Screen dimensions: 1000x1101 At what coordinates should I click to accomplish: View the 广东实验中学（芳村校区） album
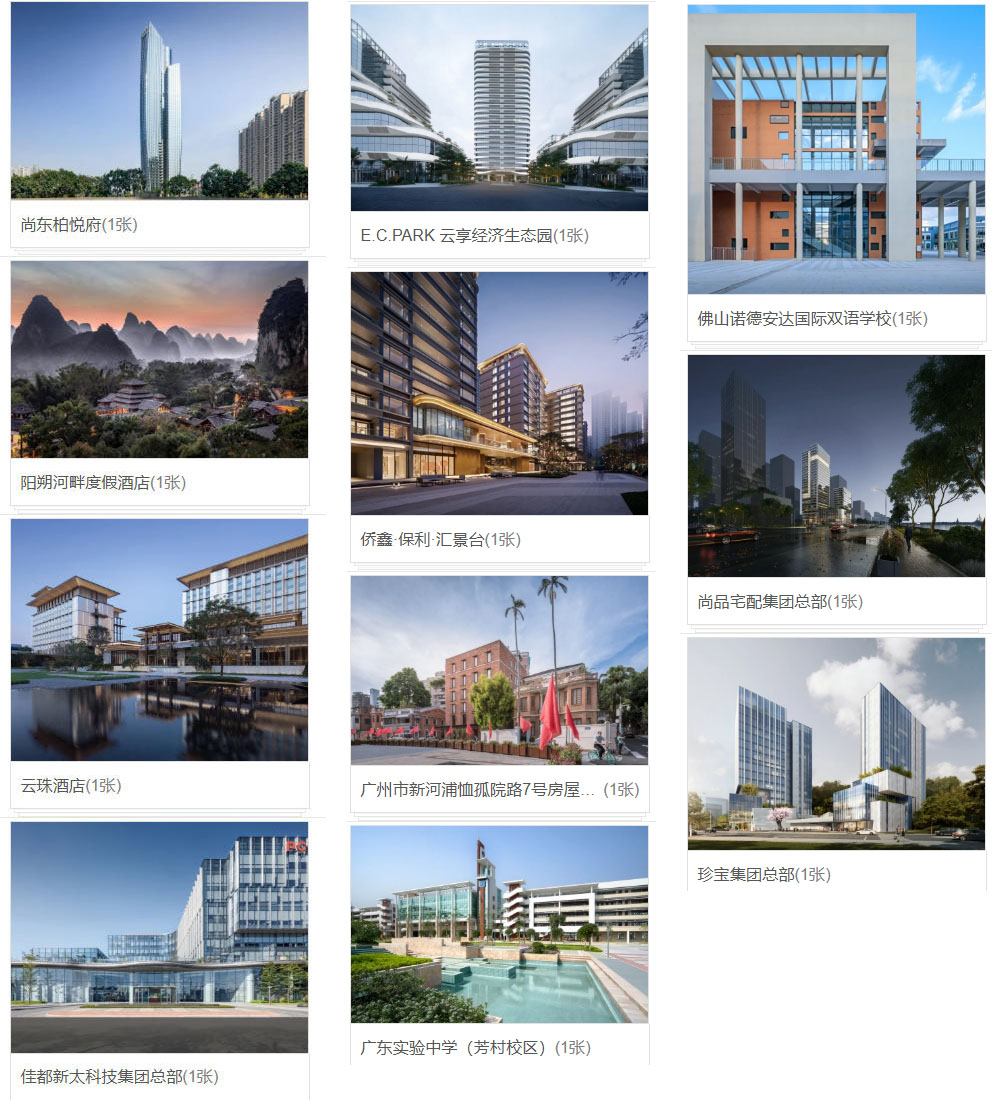499,924
